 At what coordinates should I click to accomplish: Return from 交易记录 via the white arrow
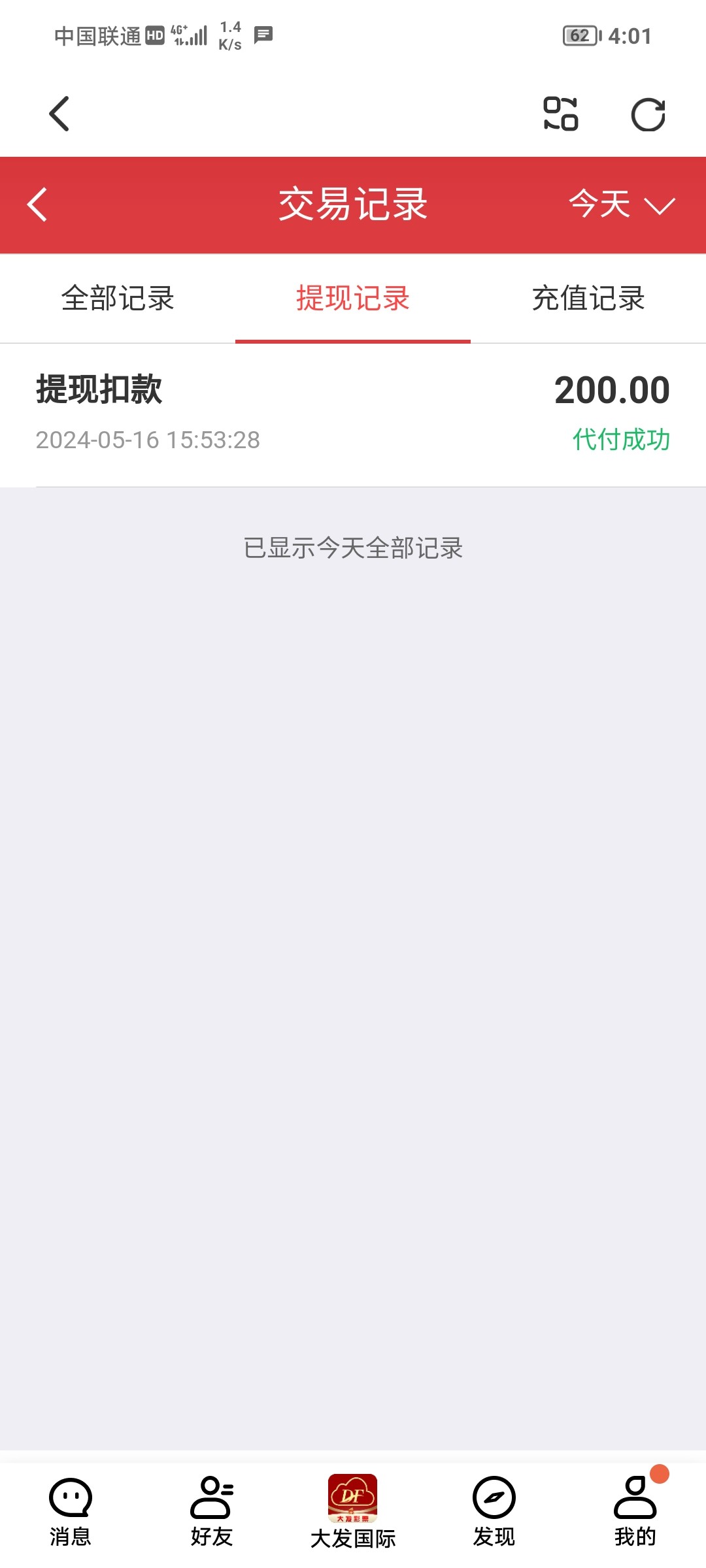pos(38,204)
